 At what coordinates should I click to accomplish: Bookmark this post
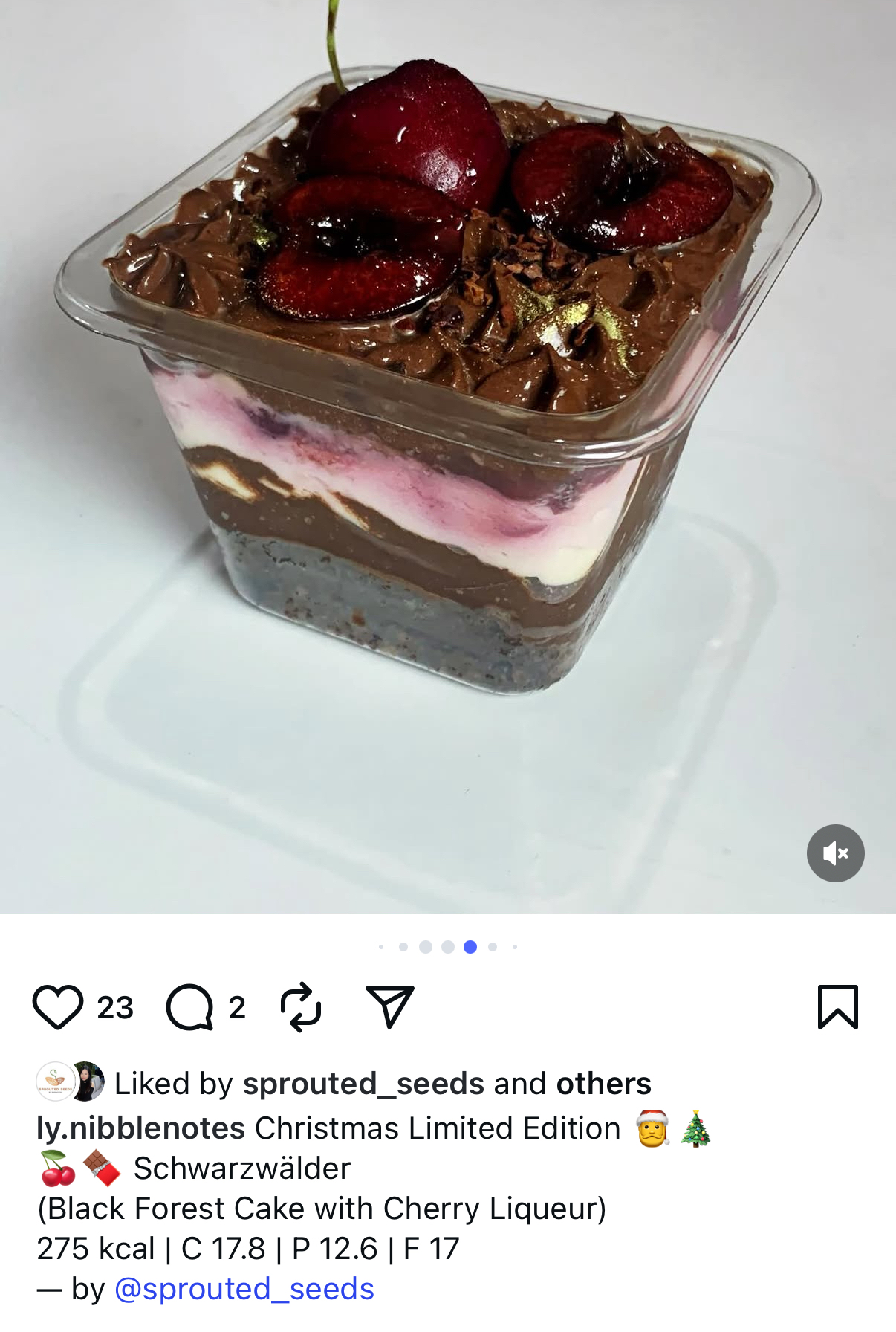tap(837, 1007)
